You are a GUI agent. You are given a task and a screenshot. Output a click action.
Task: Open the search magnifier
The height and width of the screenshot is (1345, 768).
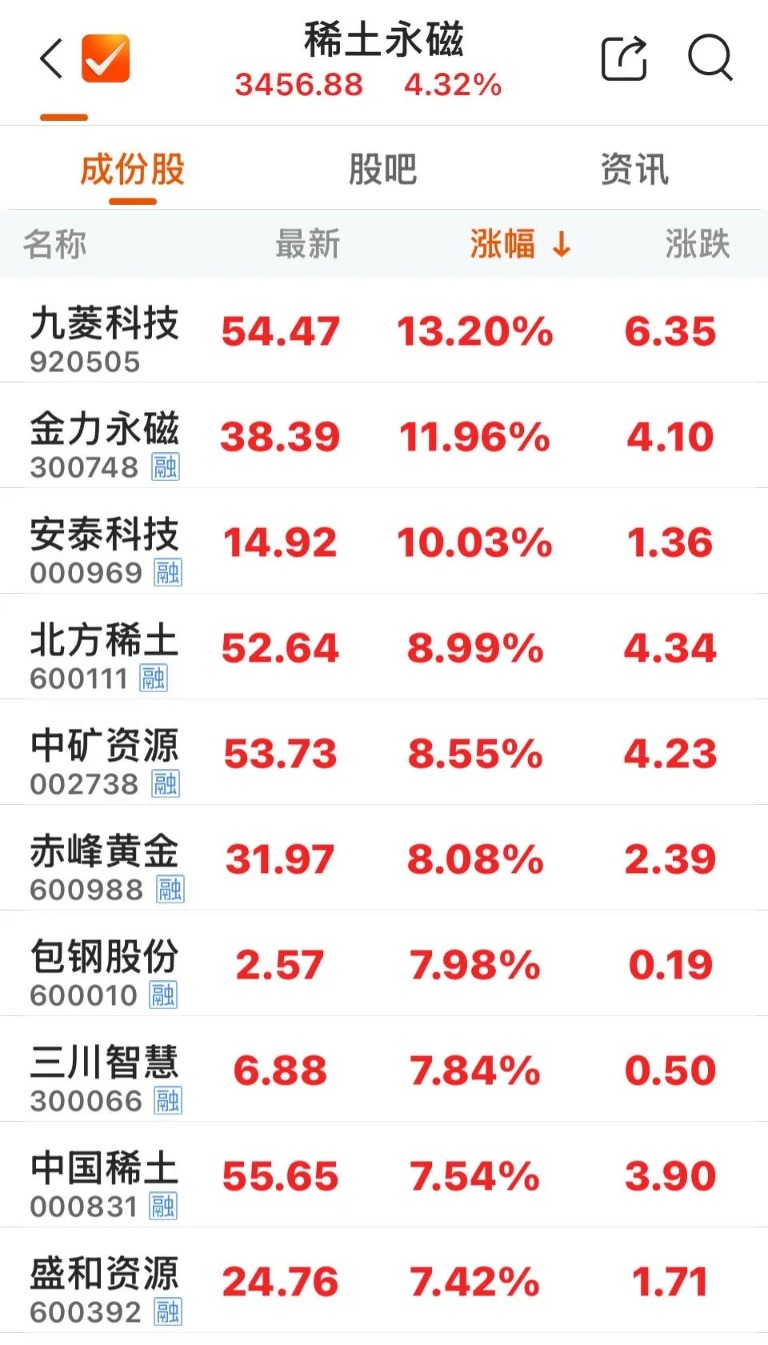coord(710,59)
